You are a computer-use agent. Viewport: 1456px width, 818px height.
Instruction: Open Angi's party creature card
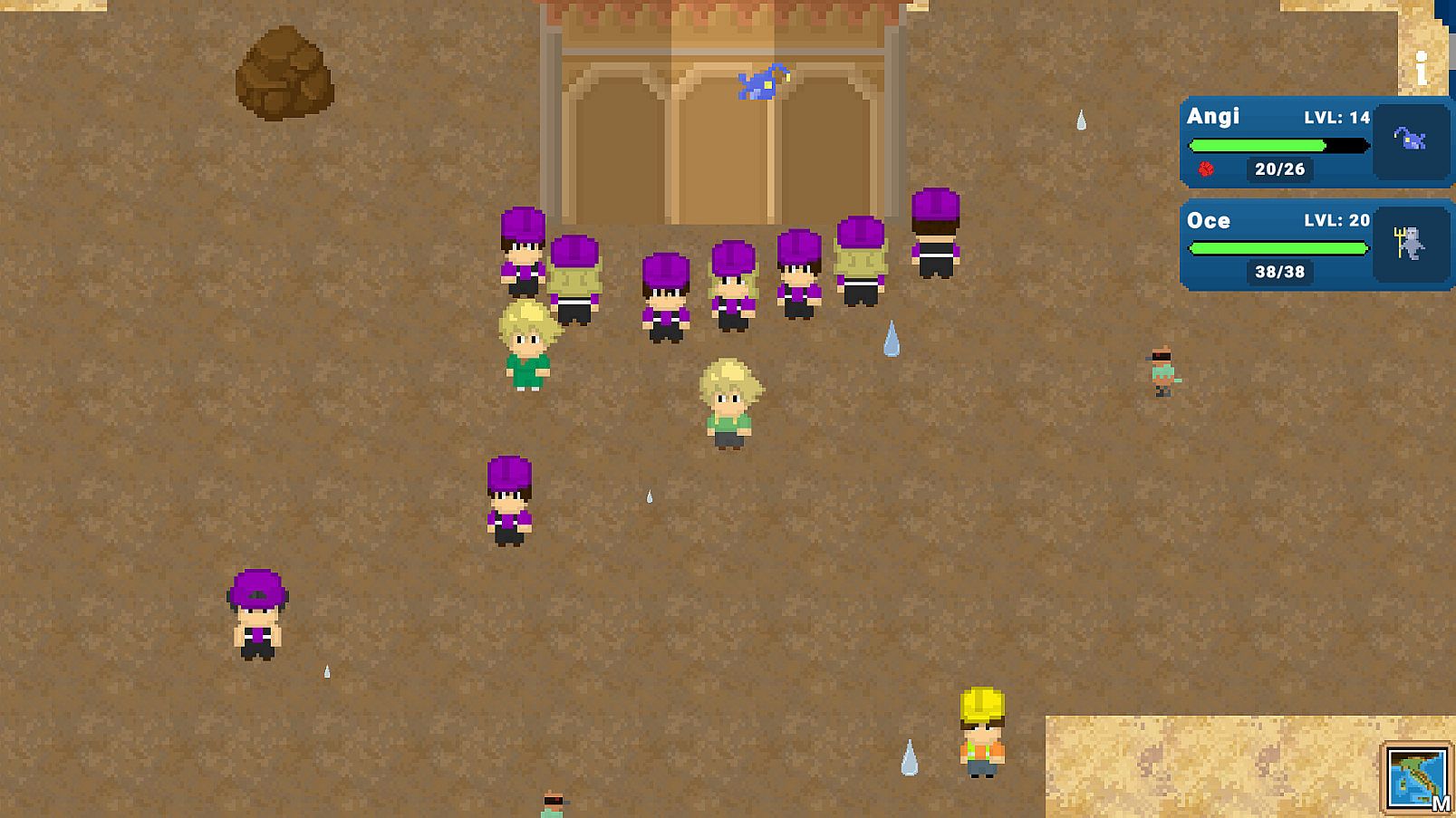(1316, 142)
